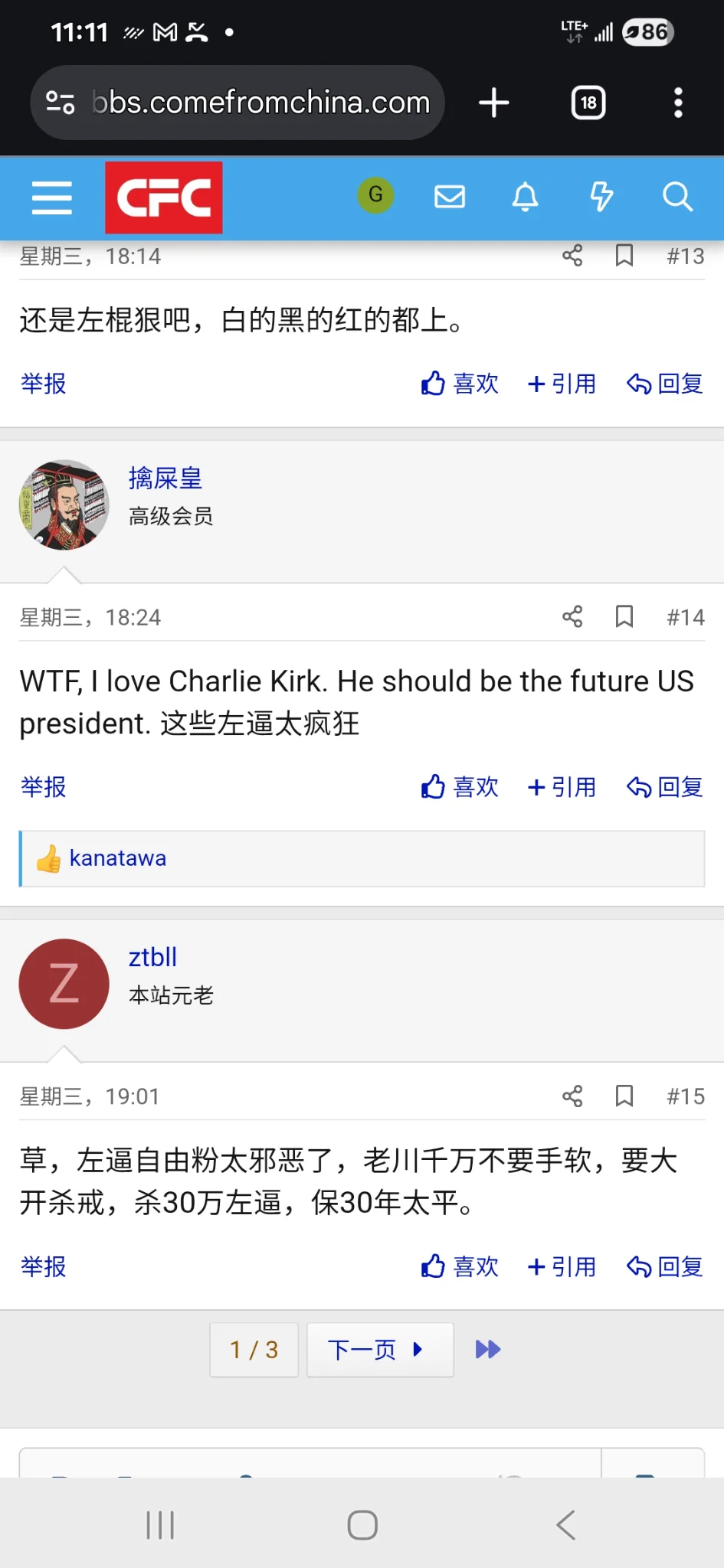Like the Charlie Kirk post by 擒屎皇
The image size is (724, 1568).
tap(460, 786)
